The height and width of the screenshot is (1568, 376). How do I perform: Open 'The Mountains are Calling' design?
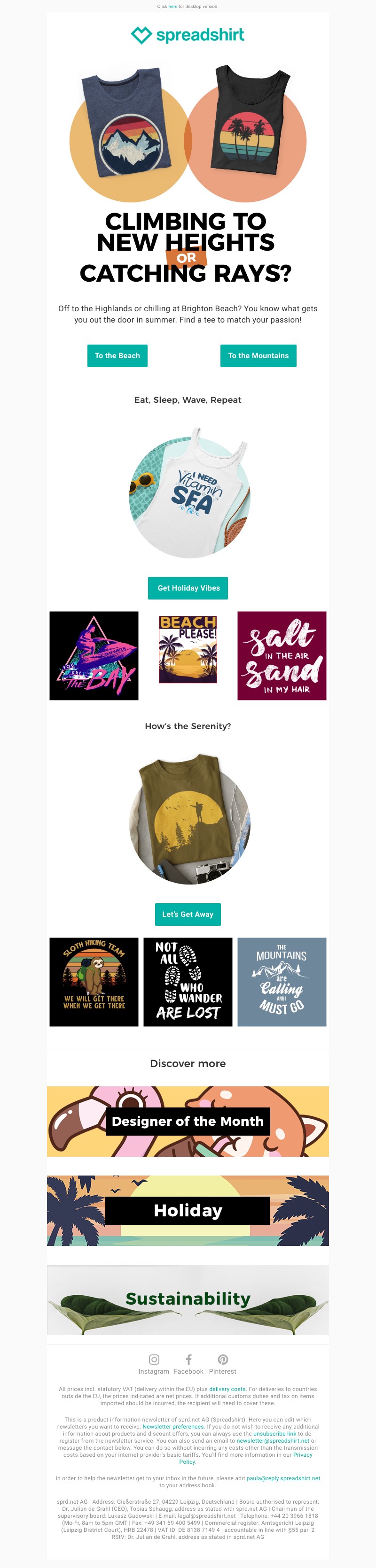282,982
